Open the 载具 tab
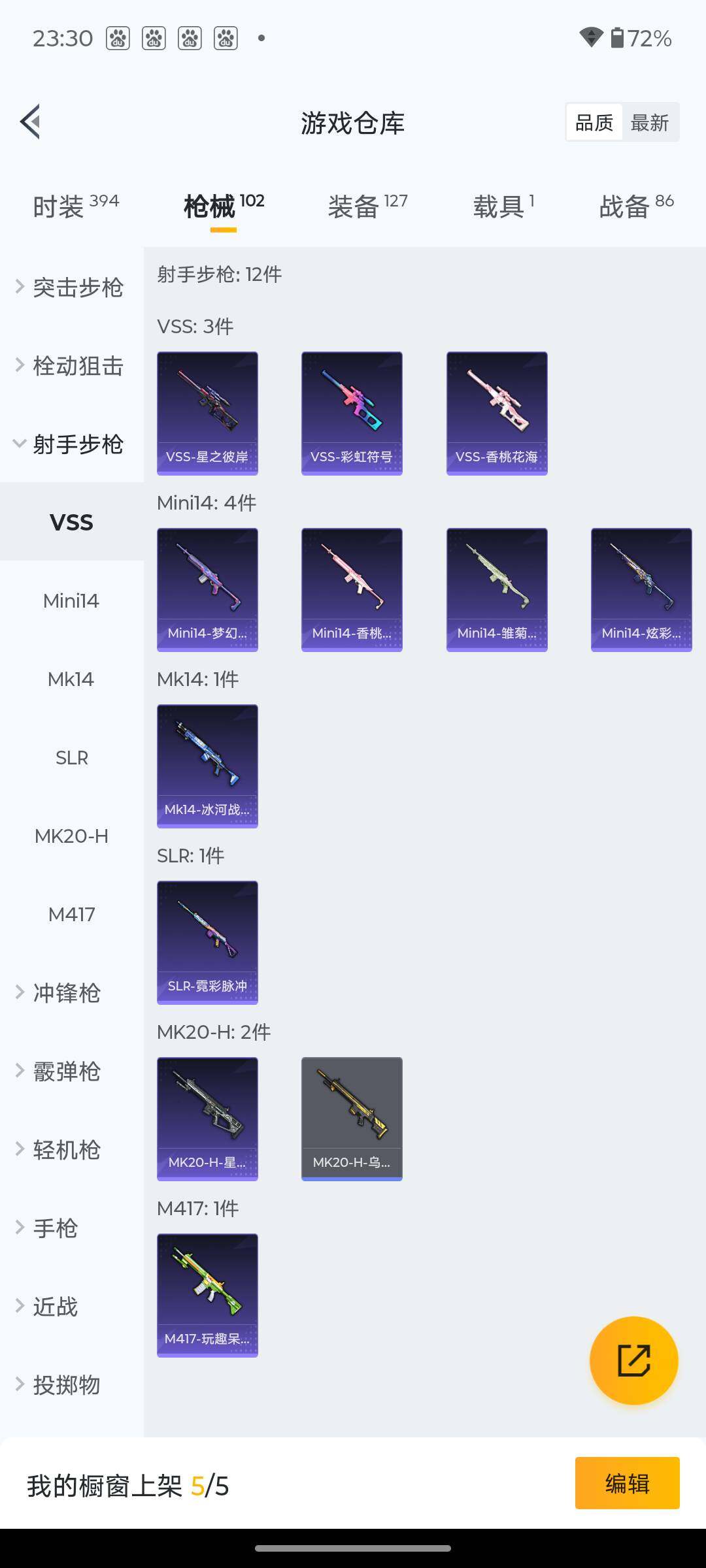The image size is (706, 1568). tap(503, 206)
